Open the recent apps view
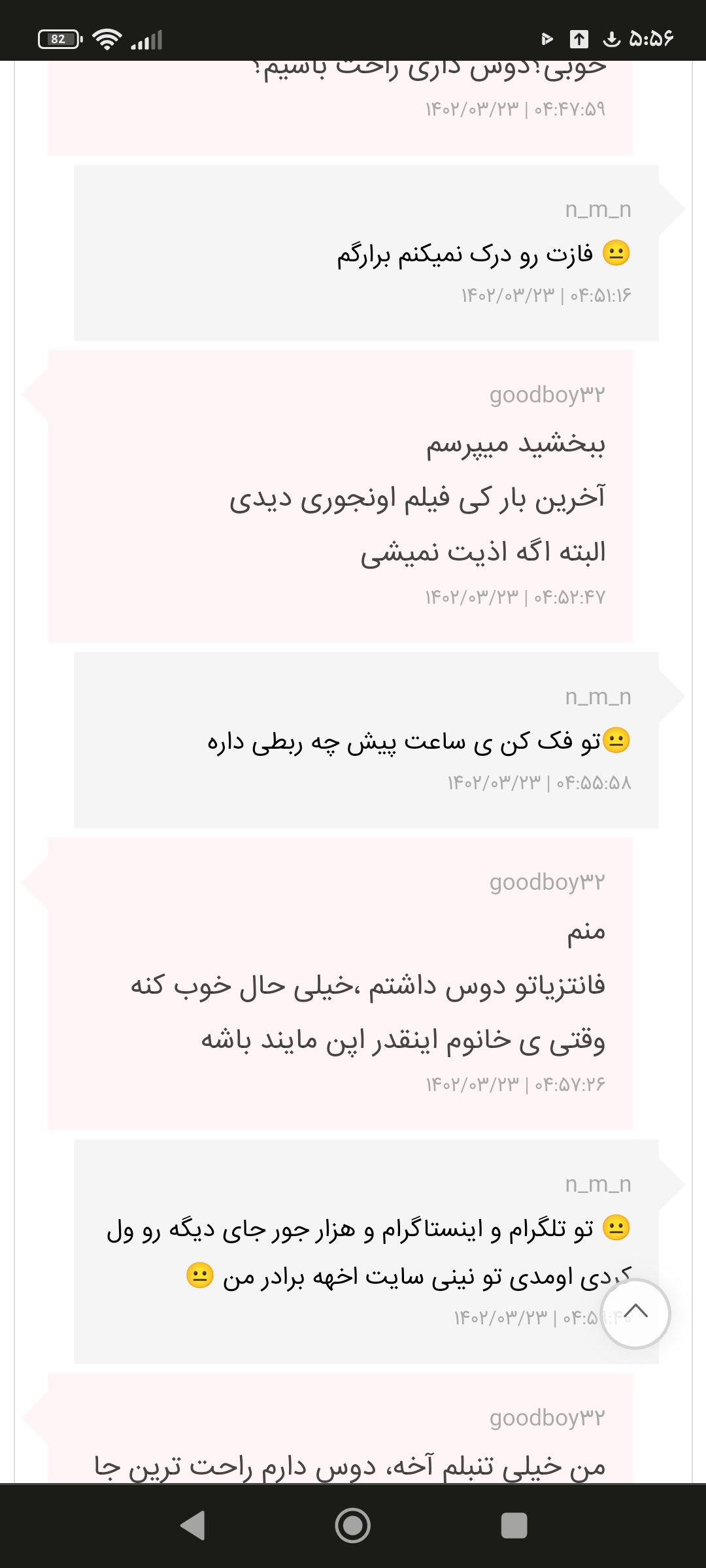Image resolution: width=706 pixels, height=1568 pixels. [x=514, y=1526]
